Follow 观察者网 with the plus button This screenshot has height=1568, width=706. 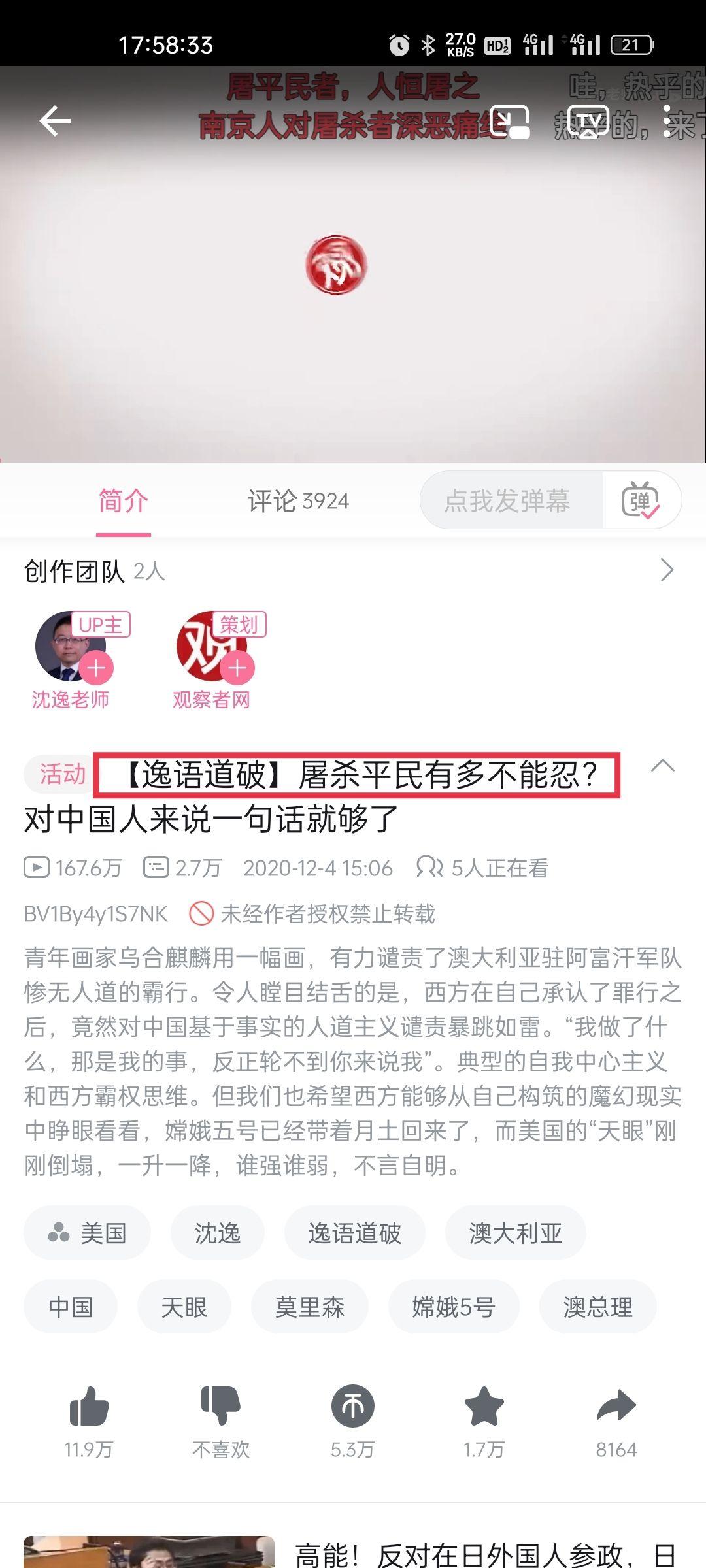237,668
